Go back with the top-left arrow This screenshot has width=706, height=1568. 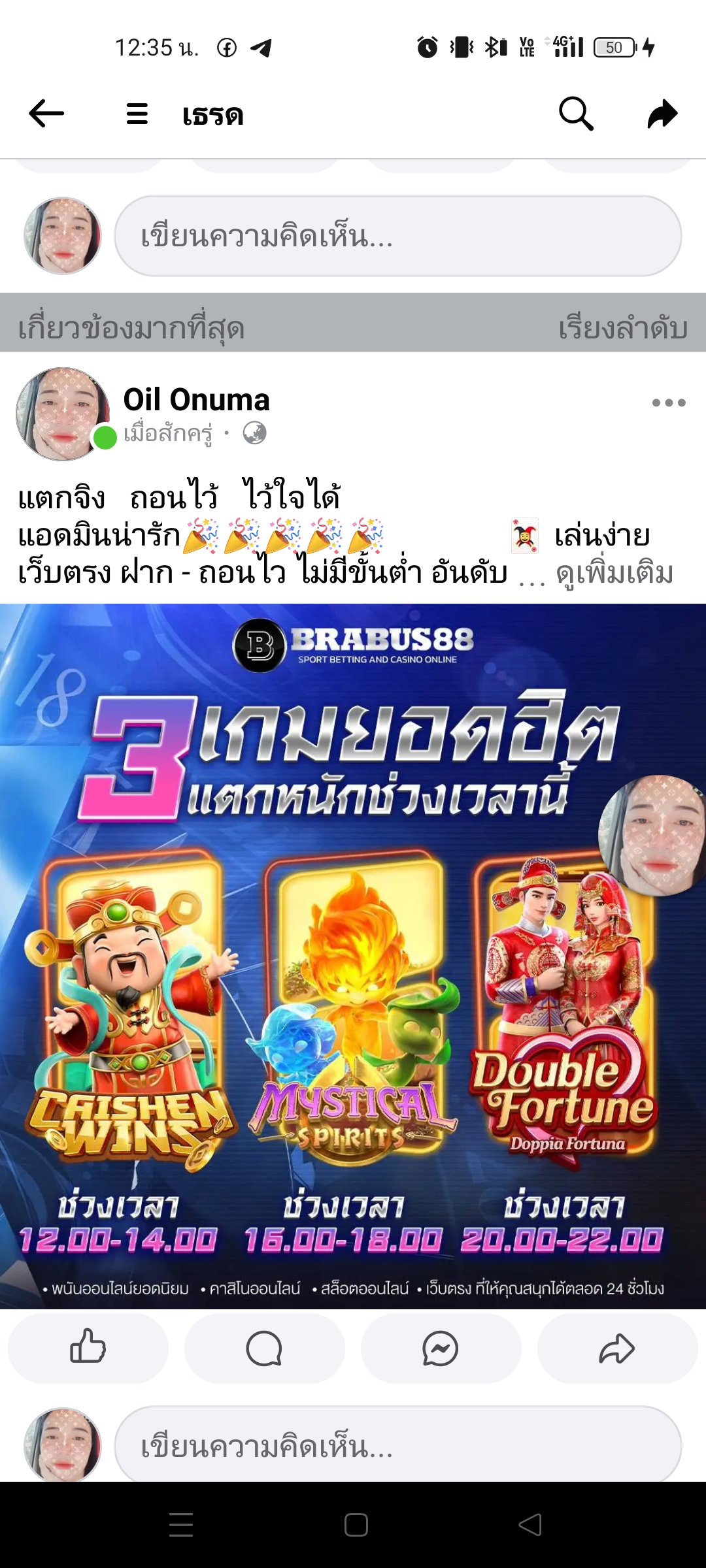[46, 114]
